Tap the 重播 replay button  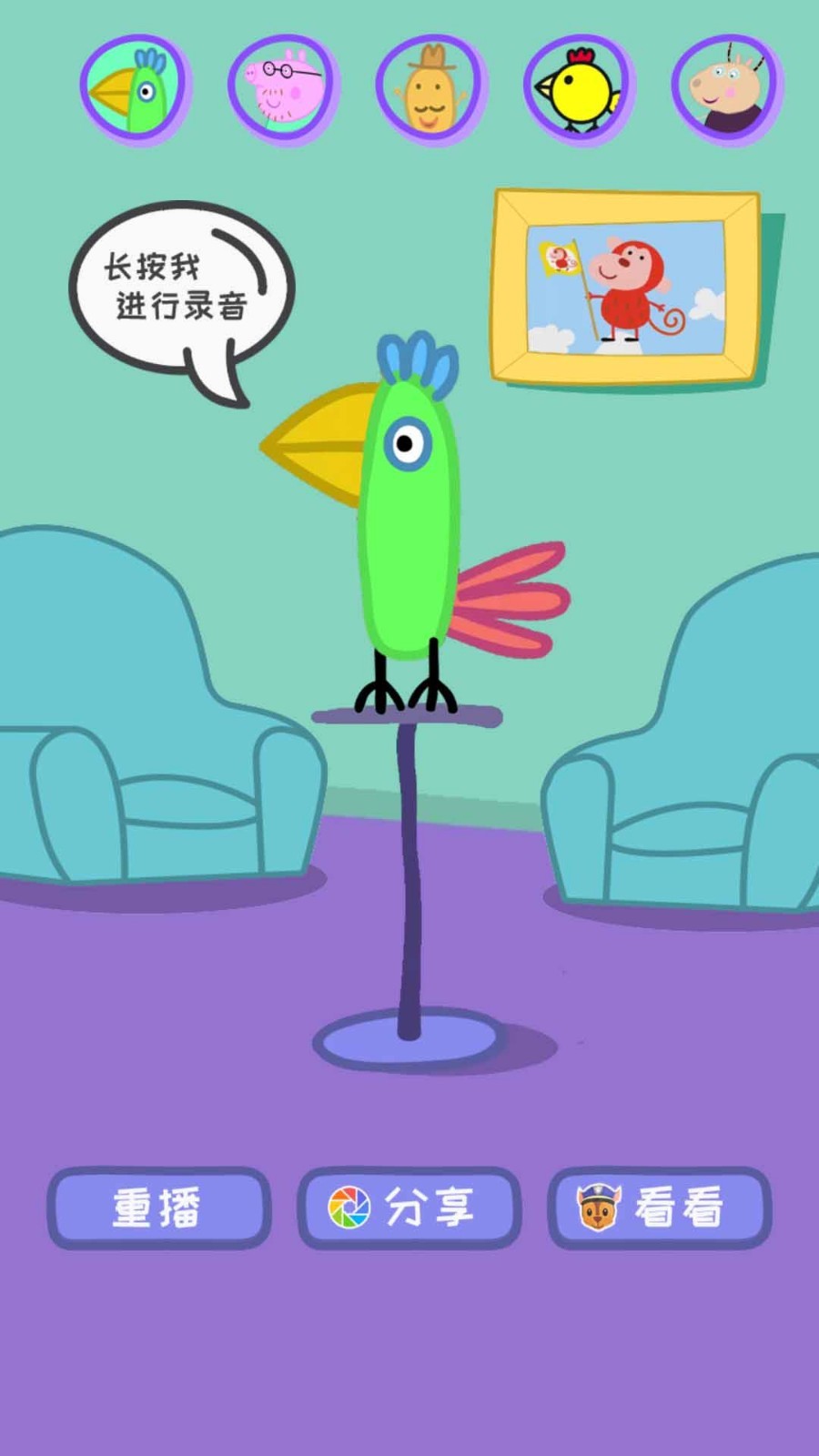pyautogui.click(x=158, y=1208)
